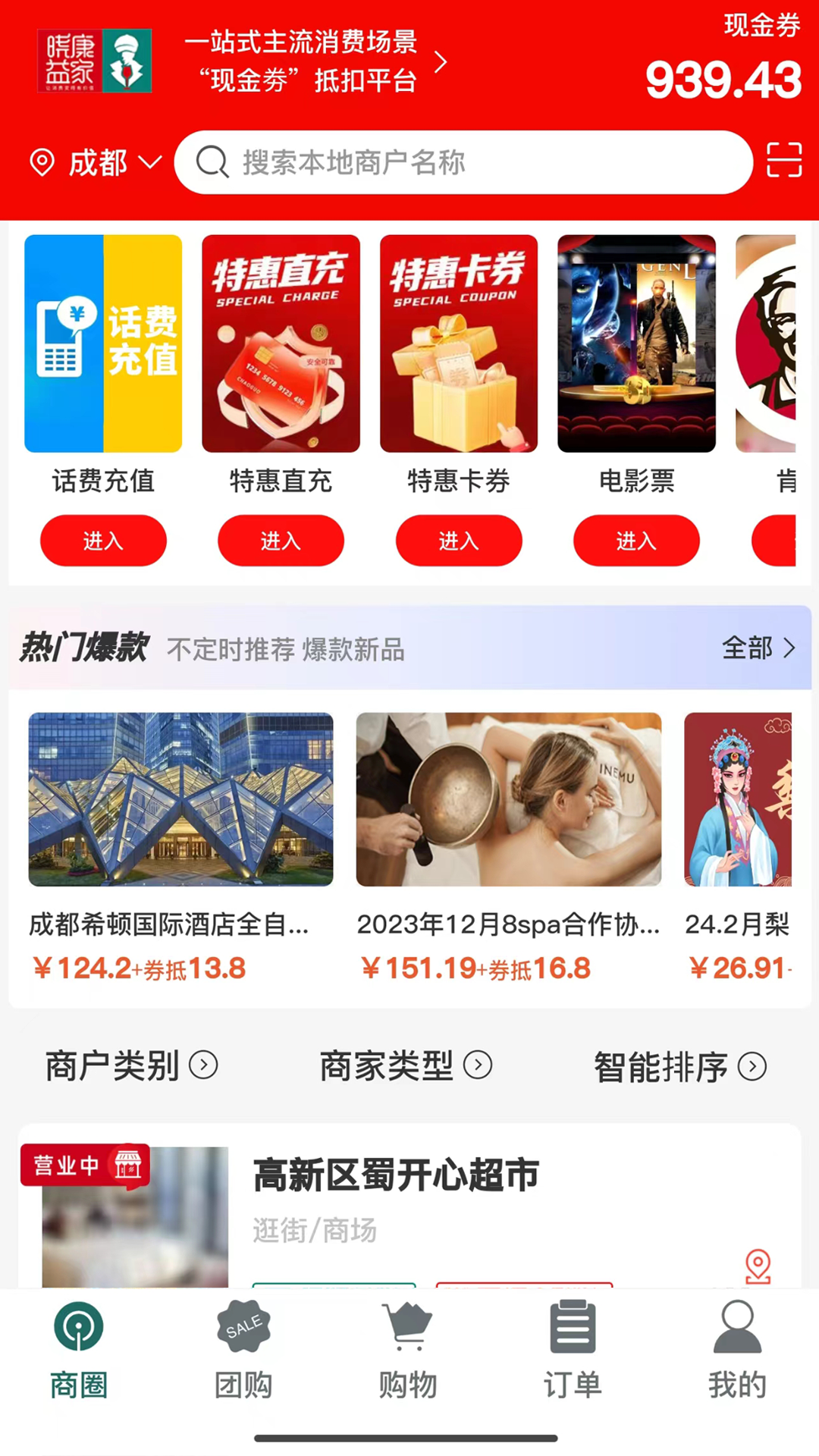Screen dimensions: 819x1456
Task: Show location of 高新区蜀开心超市
Action: (x=758, y=1266)
